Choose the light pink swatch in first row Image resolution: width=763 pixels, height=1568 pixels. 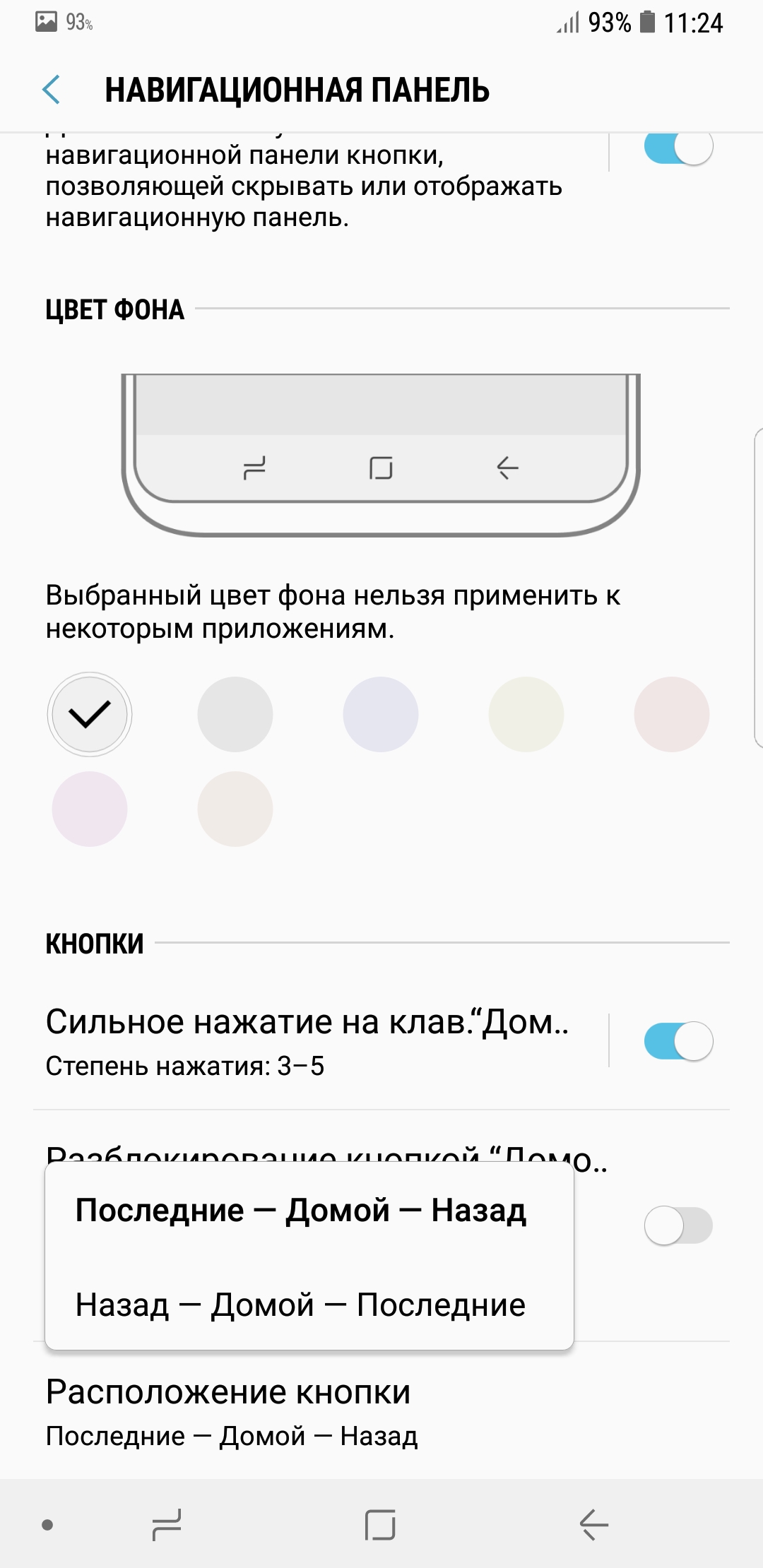click(672, 714)
